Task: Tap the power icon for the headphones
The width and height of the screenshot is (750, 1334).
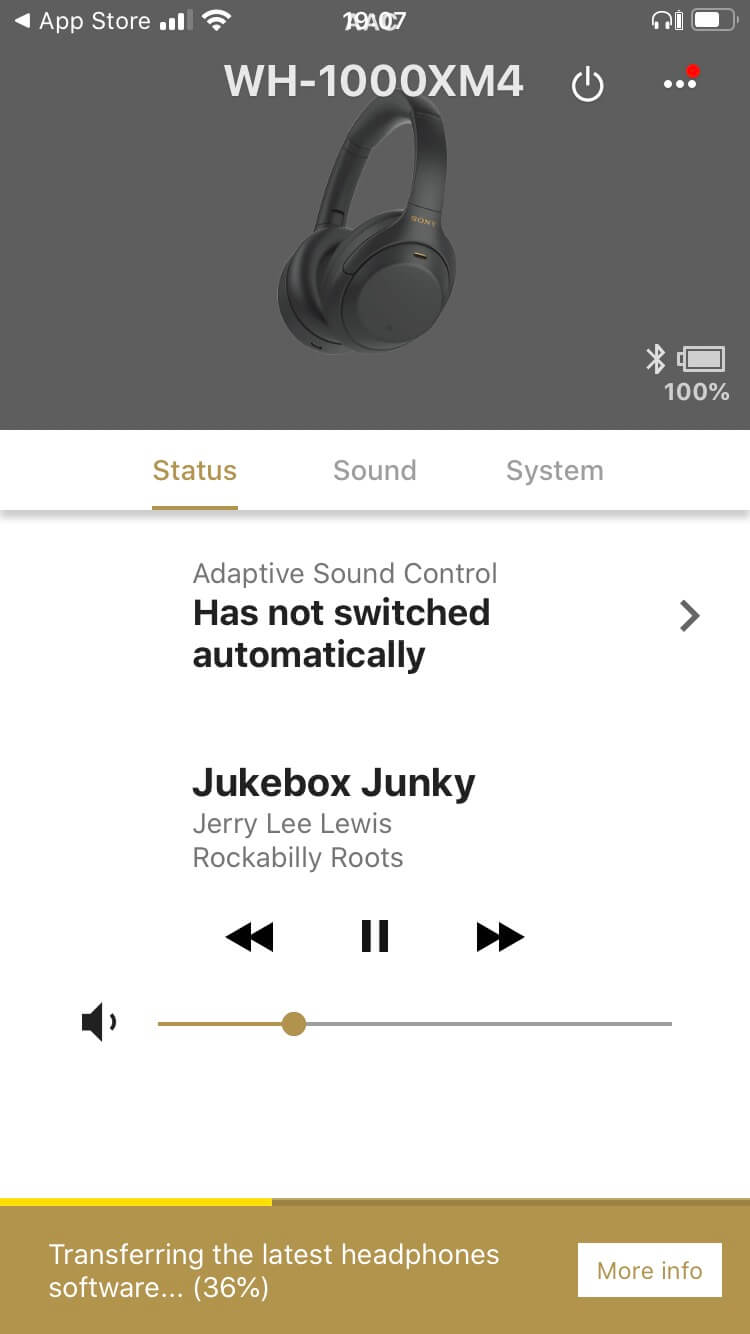Action: (587, 85)
